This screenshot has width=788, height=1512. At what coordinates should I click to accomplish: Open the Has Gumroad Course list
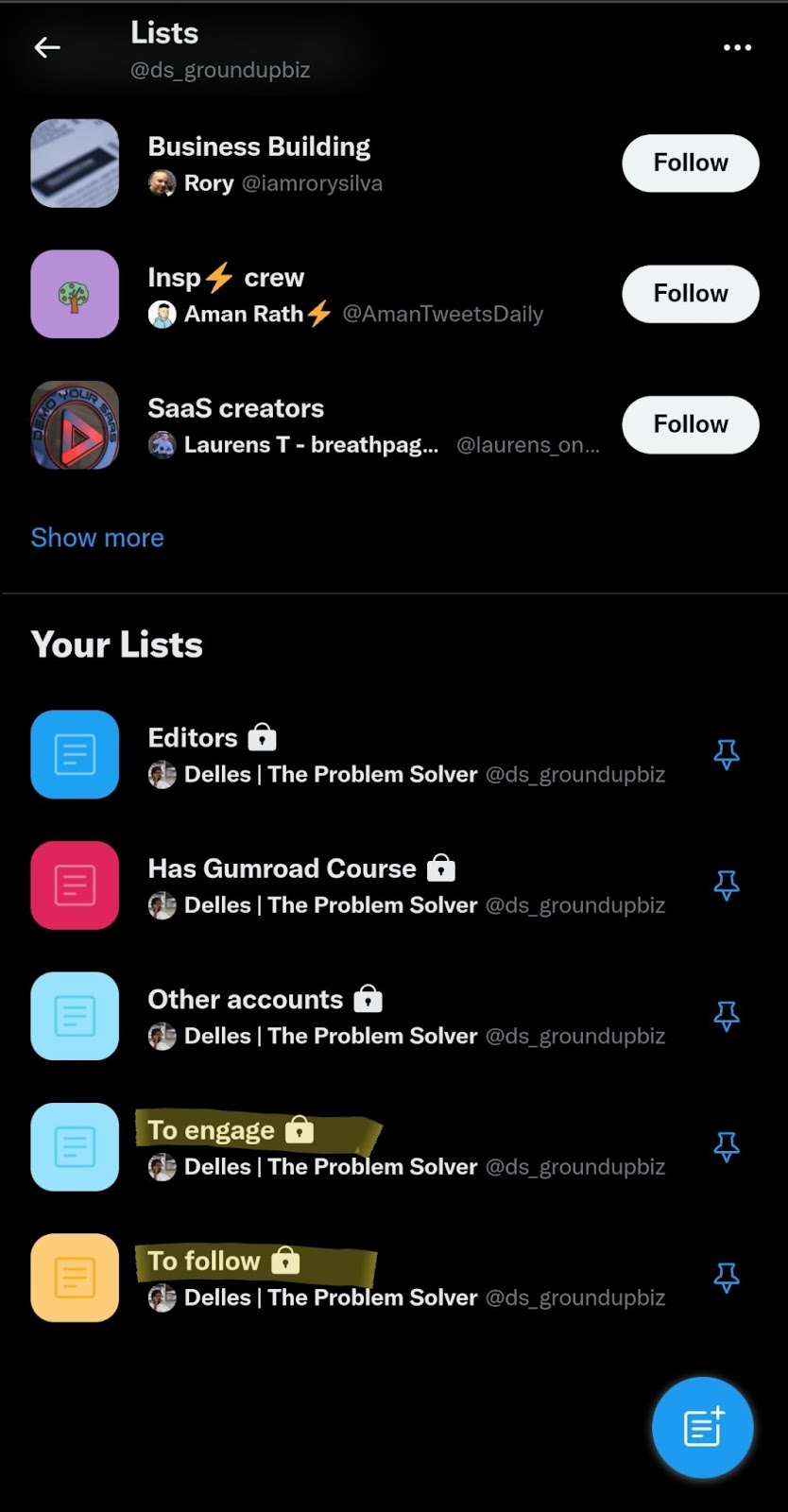pyautogui.click(x=282, y=869)
